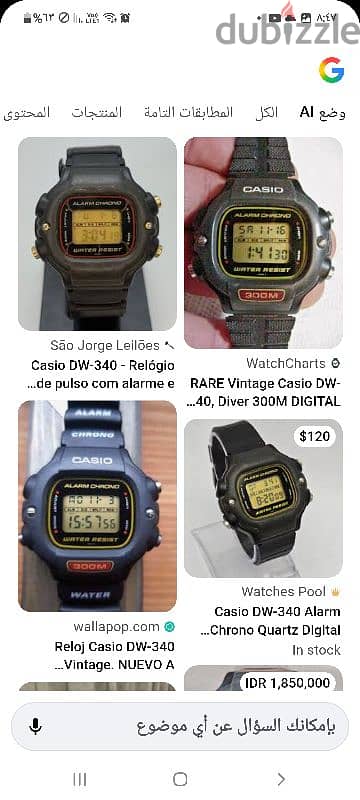The image size is (360, 800).
Task: Tap the microphone icon for voice search
Action: tap(35, 727)
